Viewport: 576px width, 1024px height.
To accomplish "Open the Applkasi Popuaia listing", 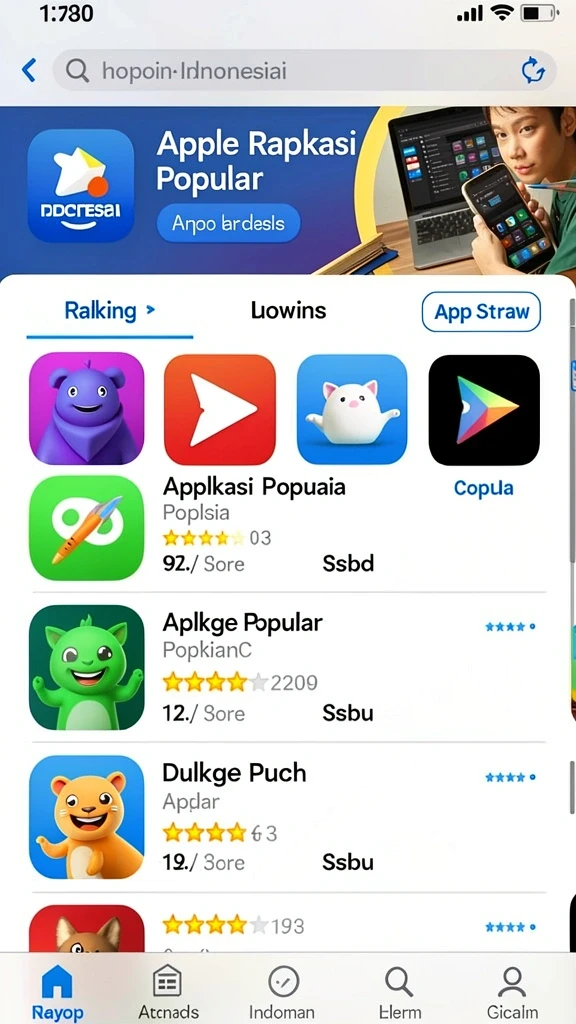I will [x=287, y=527].
